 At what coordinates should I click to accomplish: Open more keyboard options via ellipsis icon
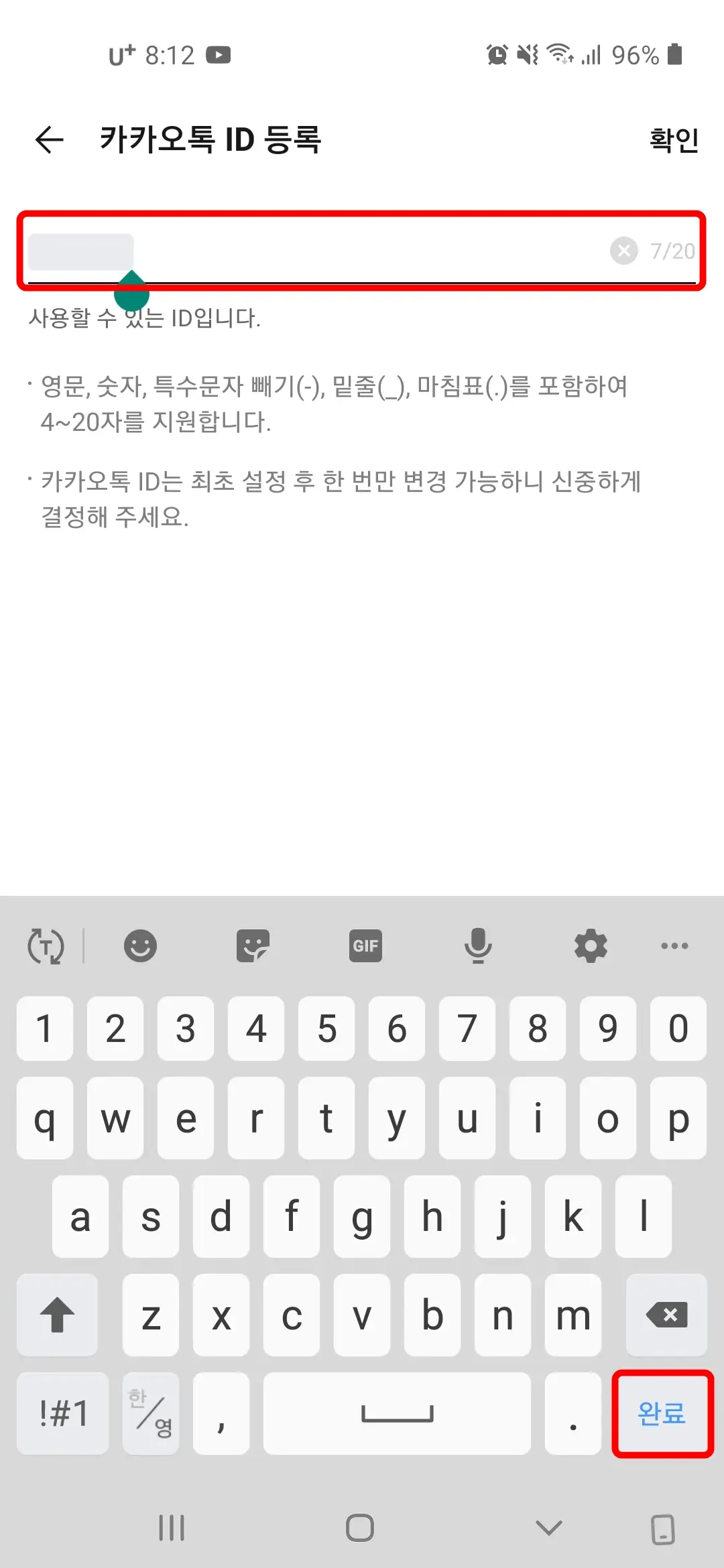674,945
